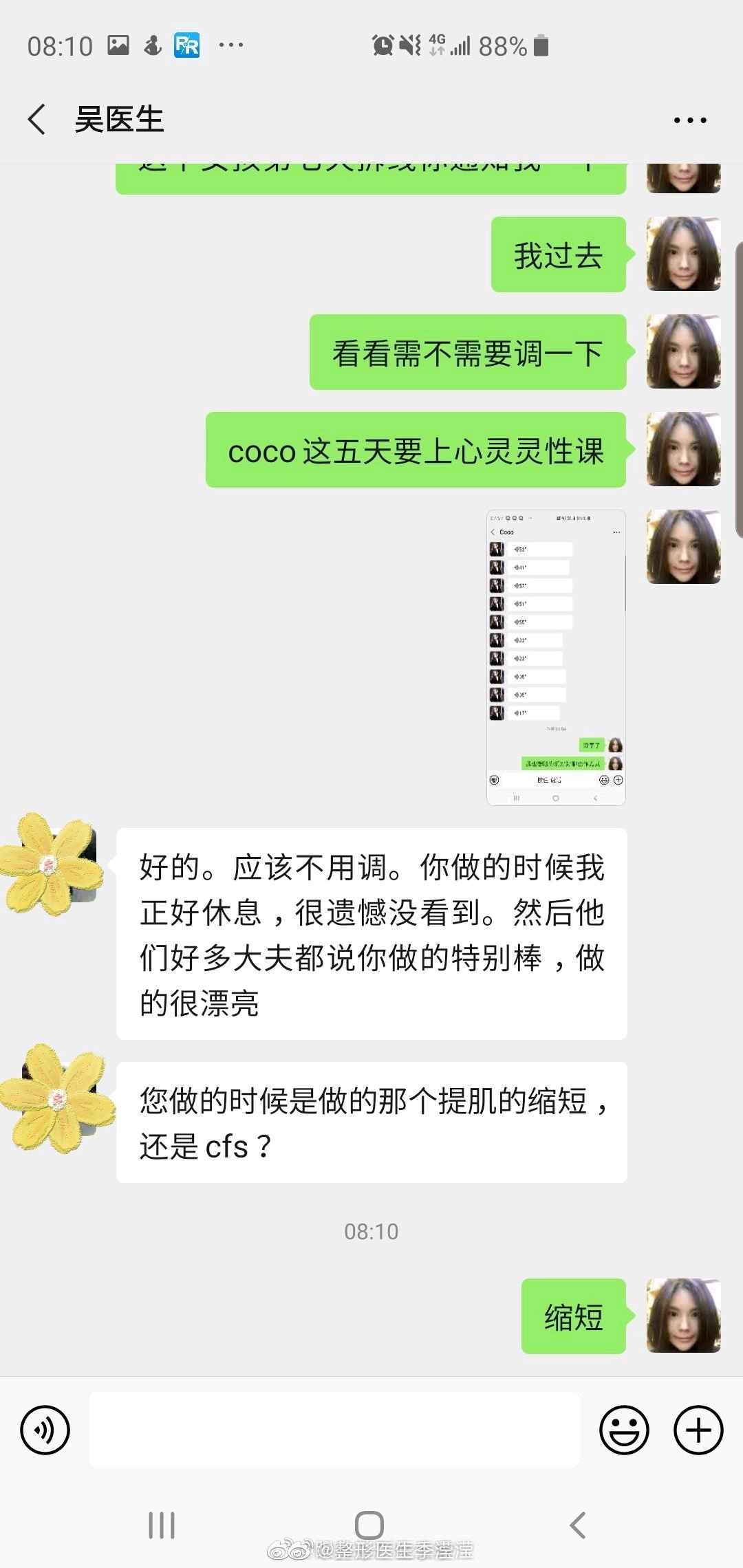
Task: Open the plus attachment menu
Action: (698, 1430)
